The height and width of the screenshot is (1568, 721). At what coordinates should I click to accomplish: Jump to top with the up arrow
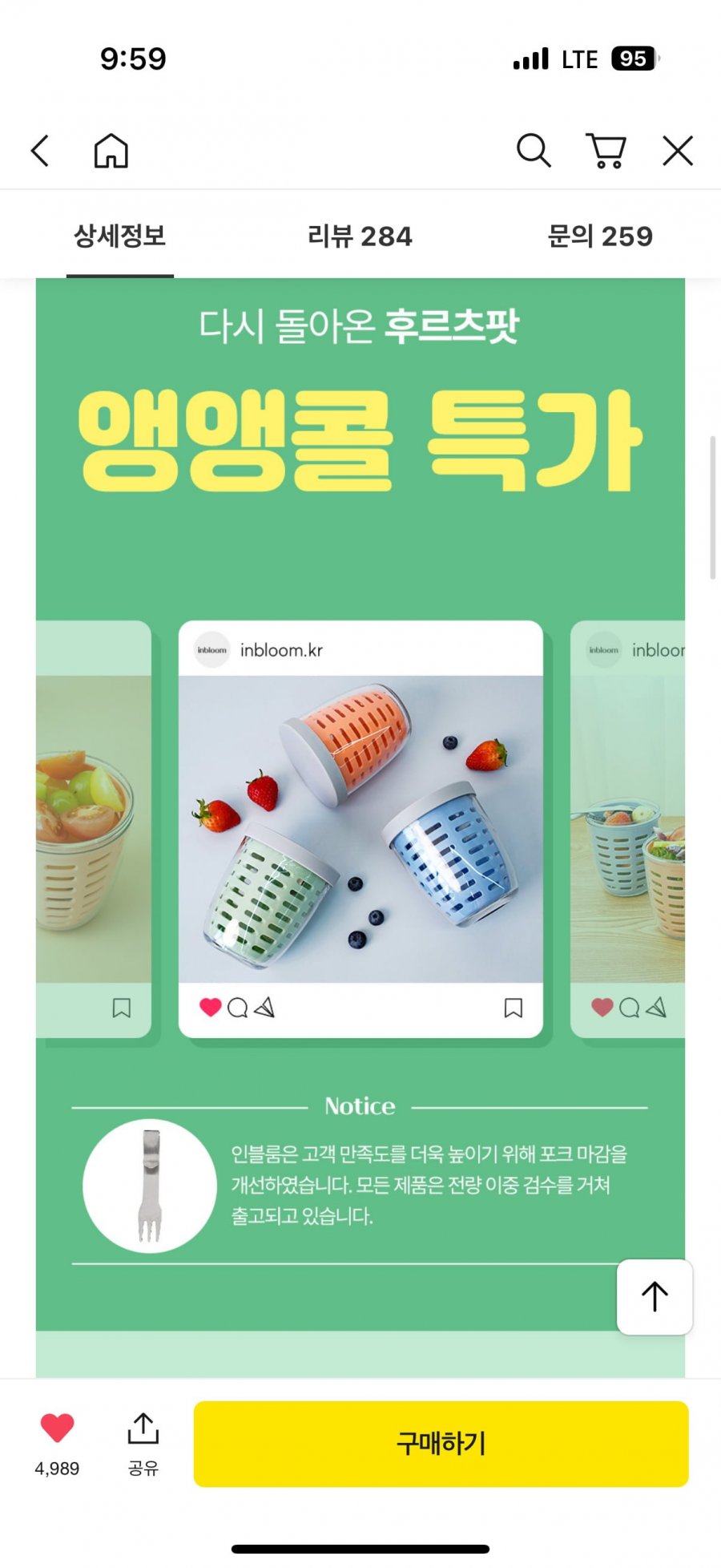655,1297
